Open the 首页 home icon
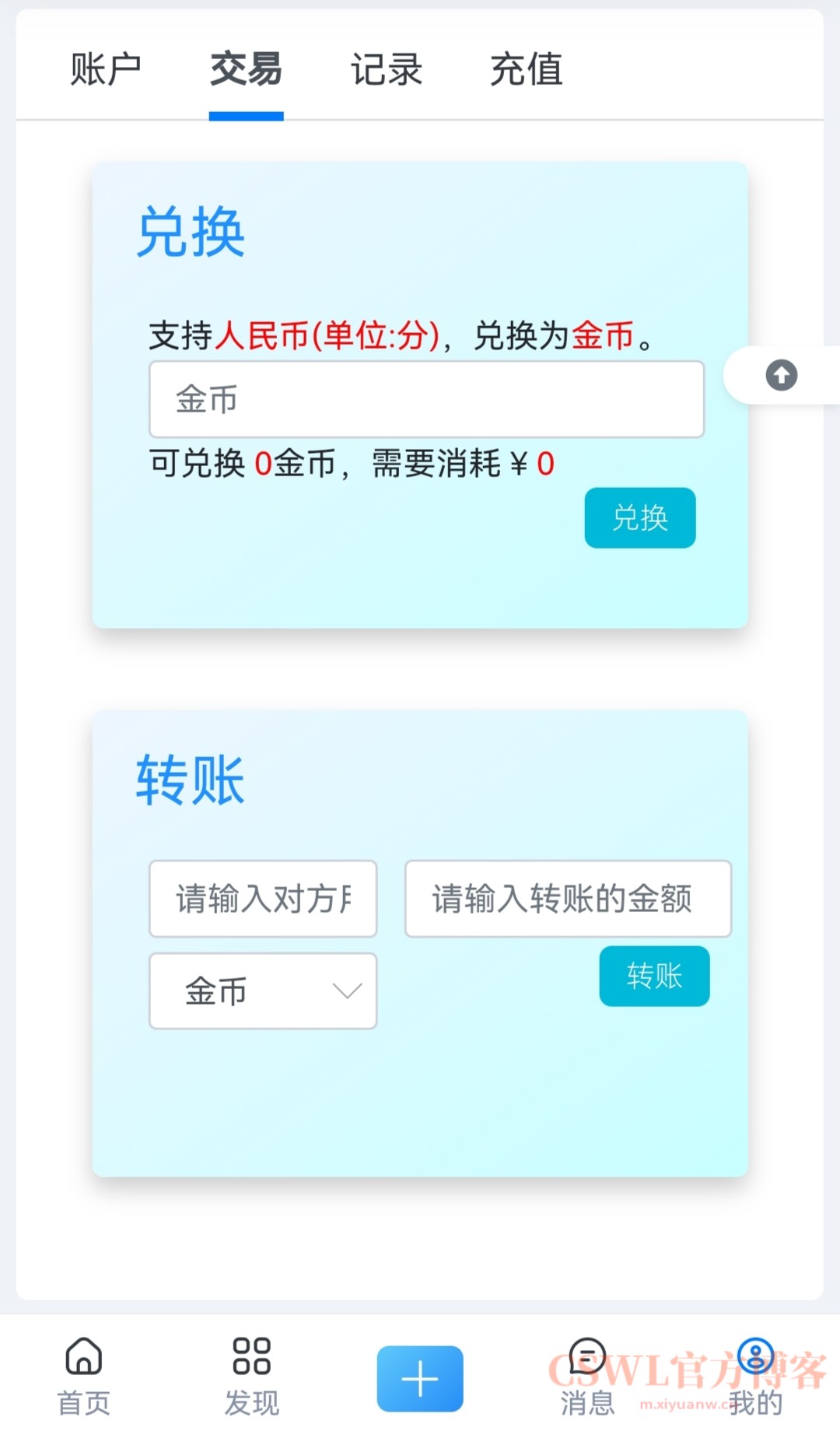This screenshot has height=1431, width=840. click(82, 1376)
